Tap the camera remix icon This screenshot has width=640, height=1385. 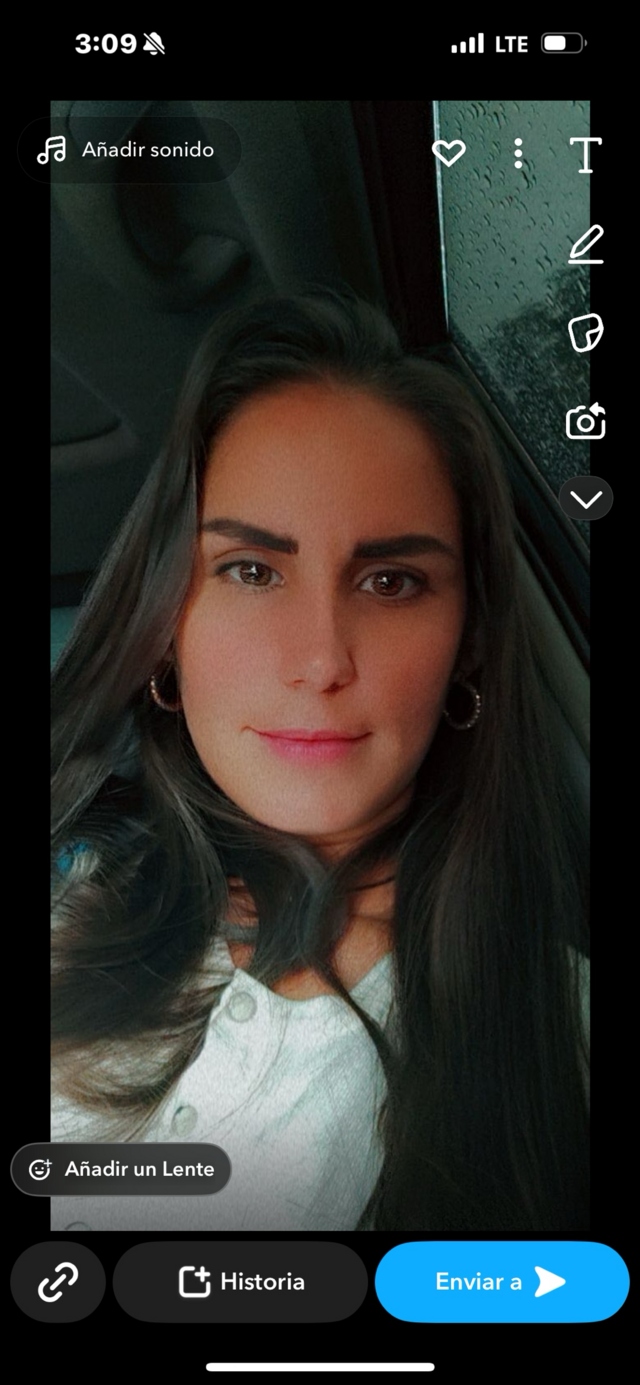[x=586, y=422]
